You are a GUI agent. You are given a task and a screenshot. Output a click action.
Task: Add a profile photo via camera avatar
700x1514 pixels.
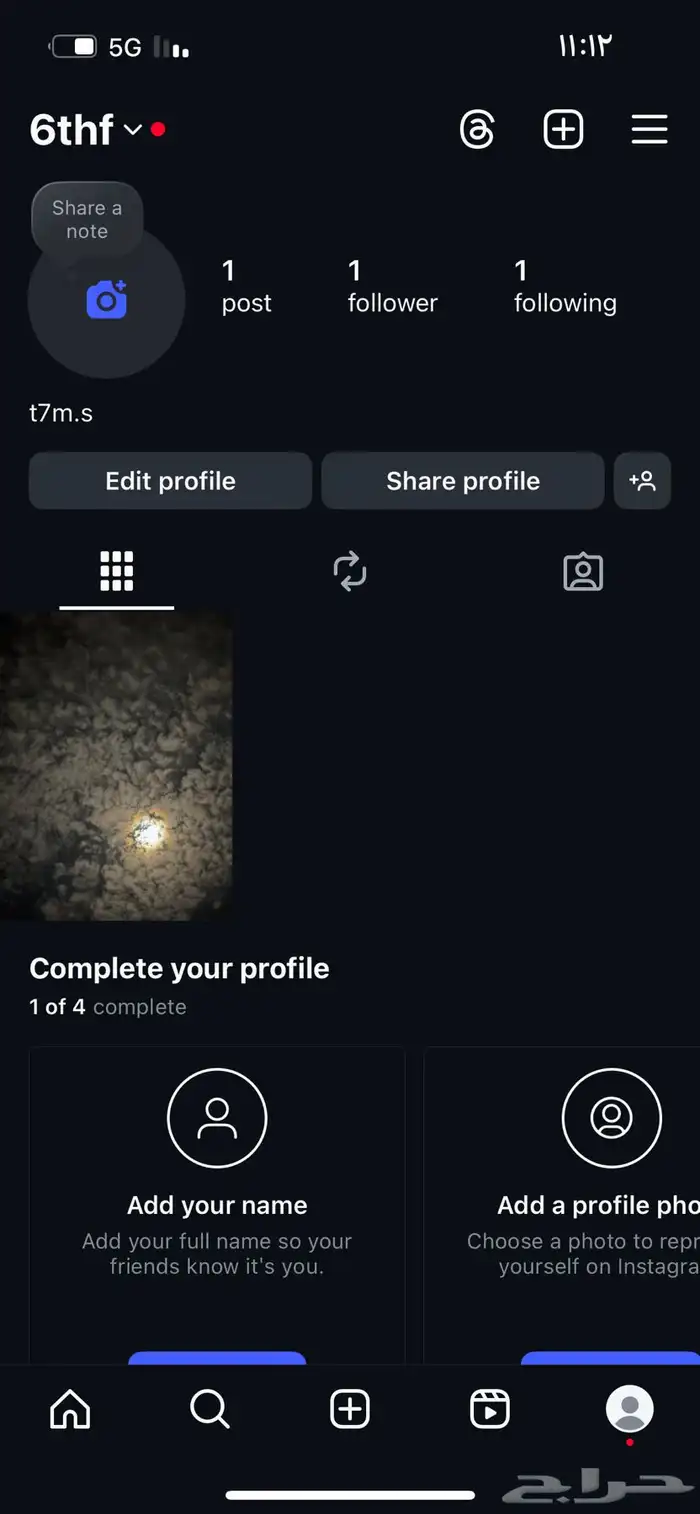click(x=106, y=300)
